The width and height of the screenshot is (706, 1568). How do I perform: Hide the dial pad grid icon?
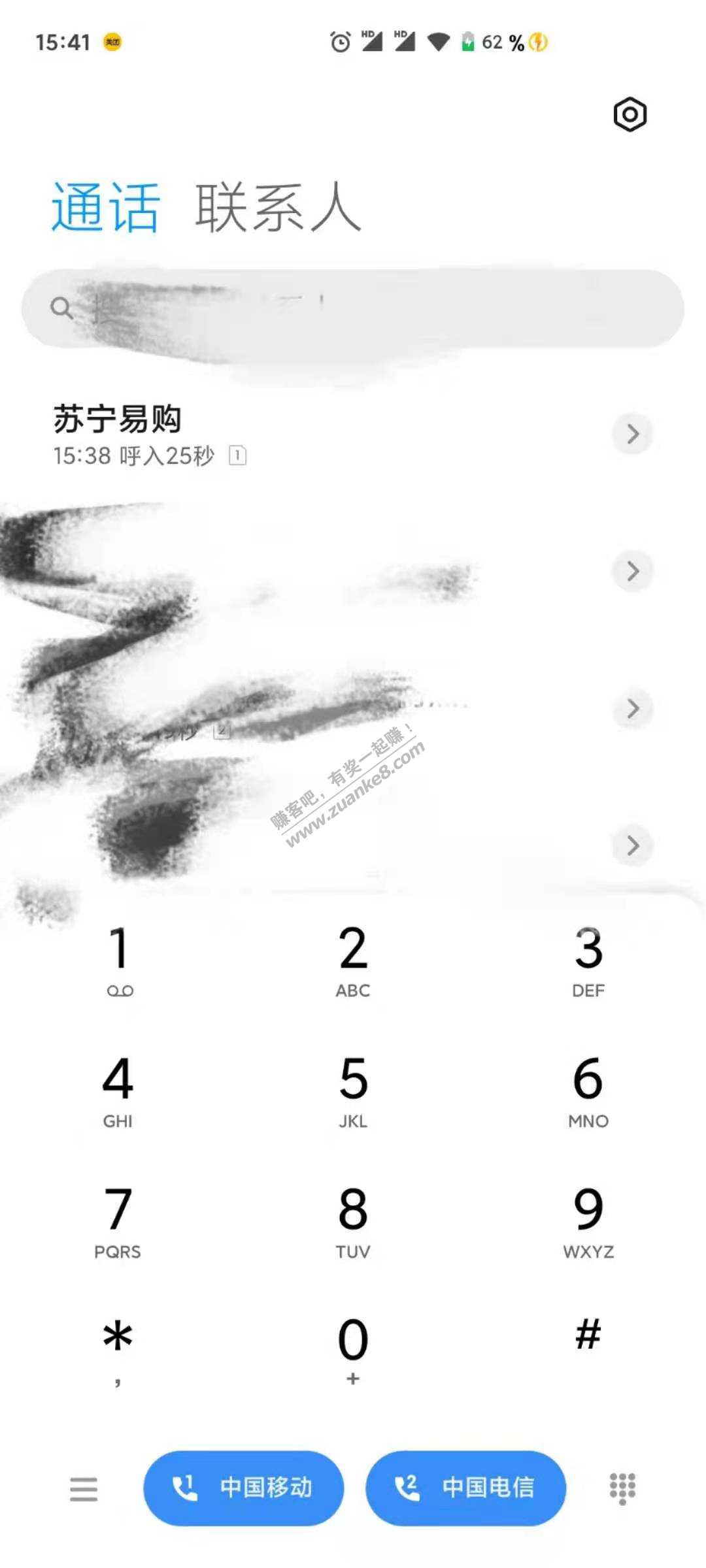tap(622, 1488)
